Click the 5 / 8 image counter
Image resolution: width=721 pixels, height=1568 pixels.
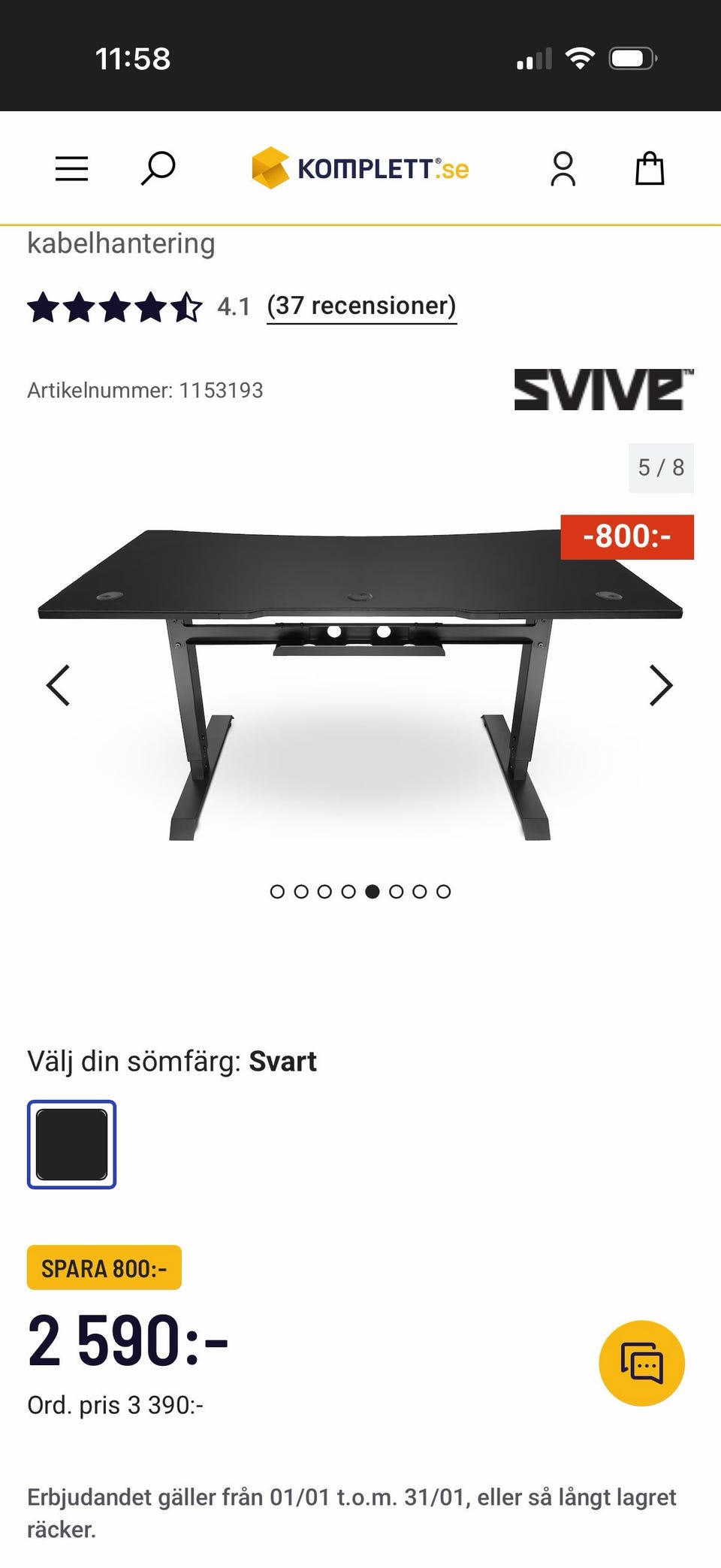coord(660,467)
